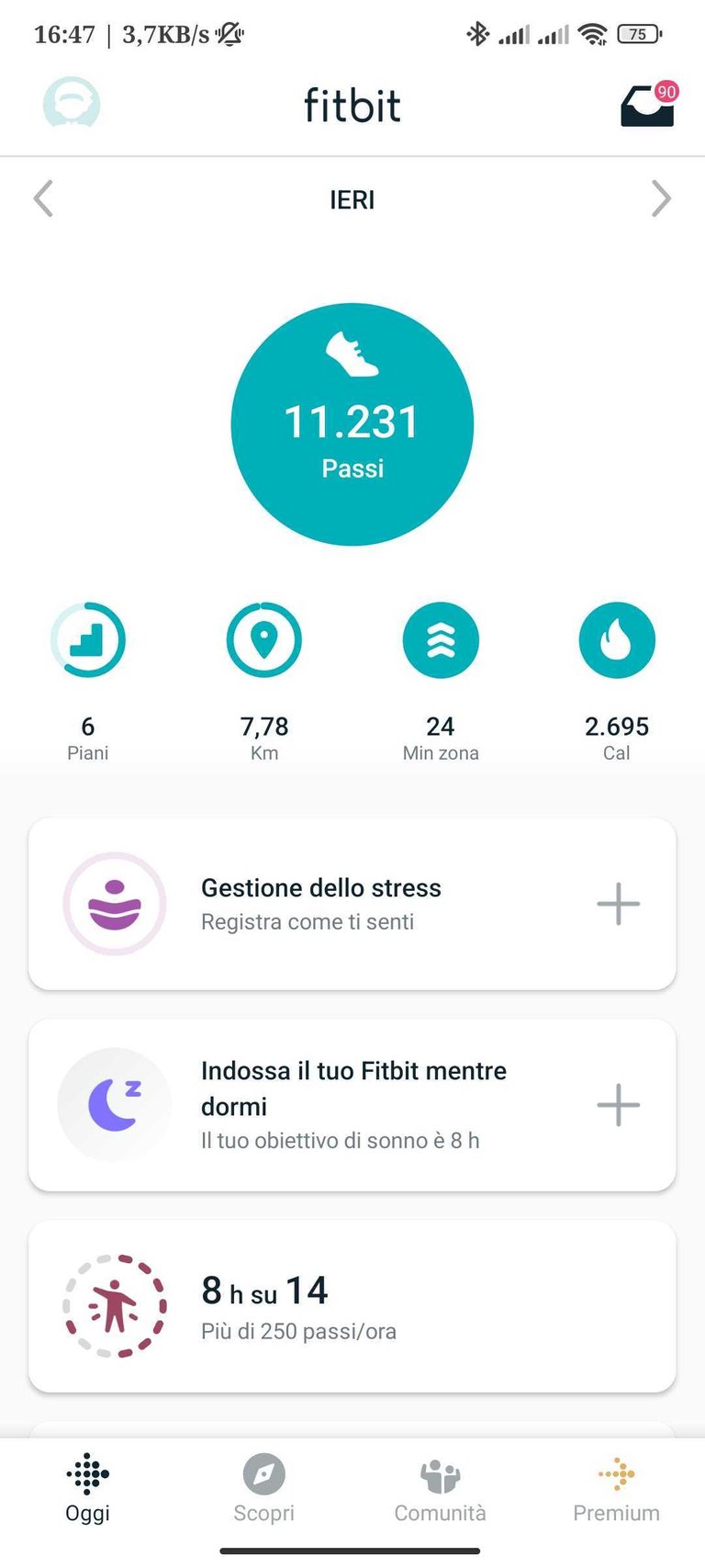Switch to the Comunità tab

tap(441, 1490)
